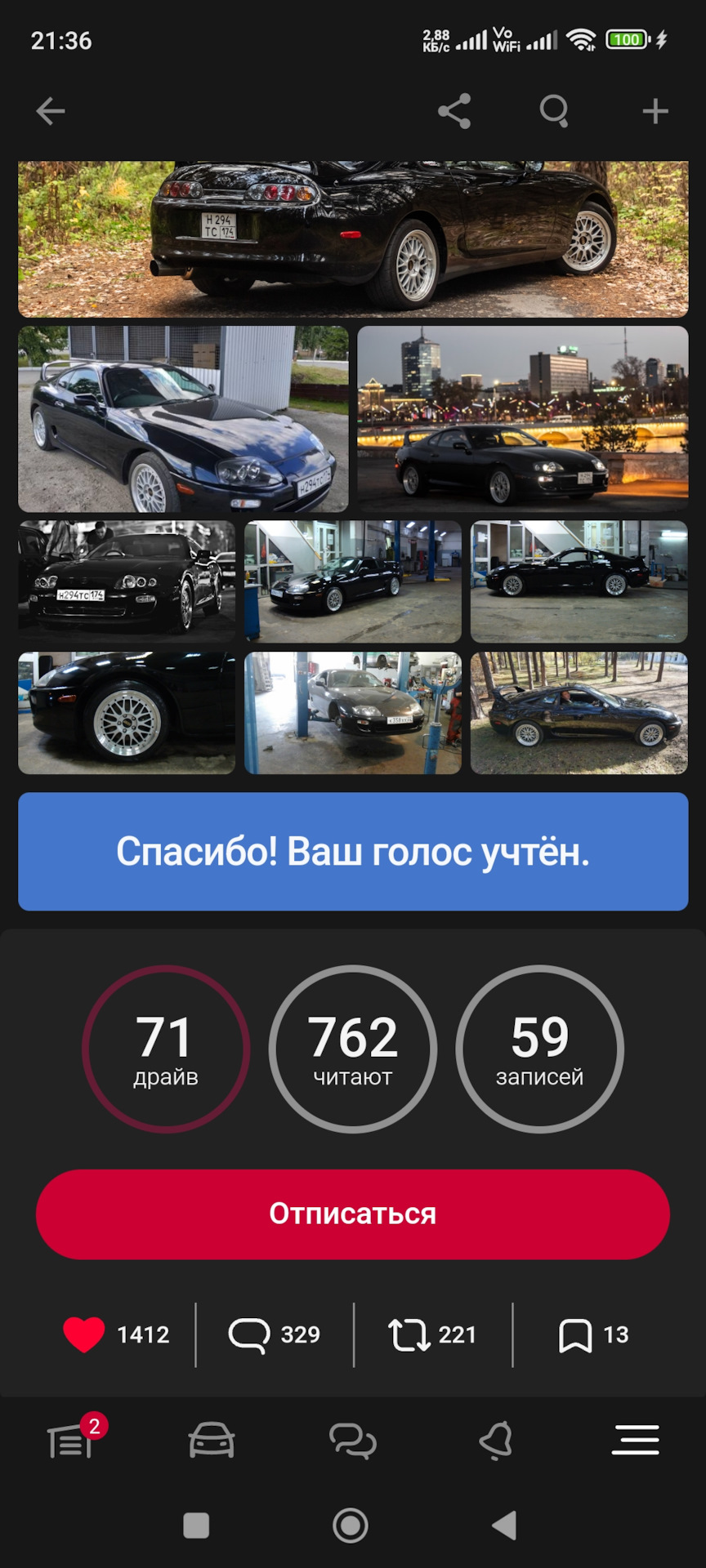The width and height of the screenshot is (706, 1568).
Task: Open the close-up wheel photo
Action: pos(127,713)
